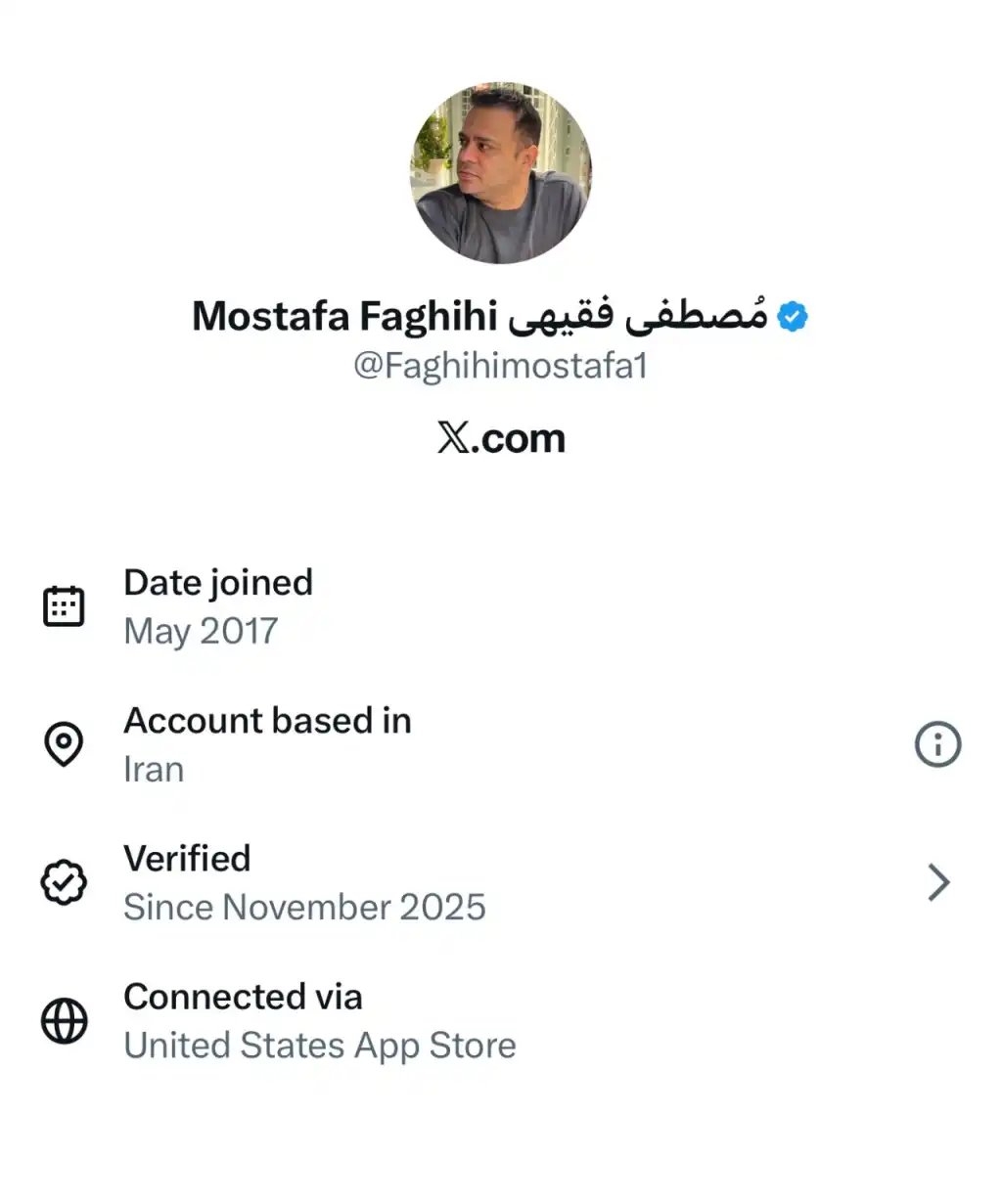
Task: Click the Date joined May 2017 entry
Action: click(217, 604)
